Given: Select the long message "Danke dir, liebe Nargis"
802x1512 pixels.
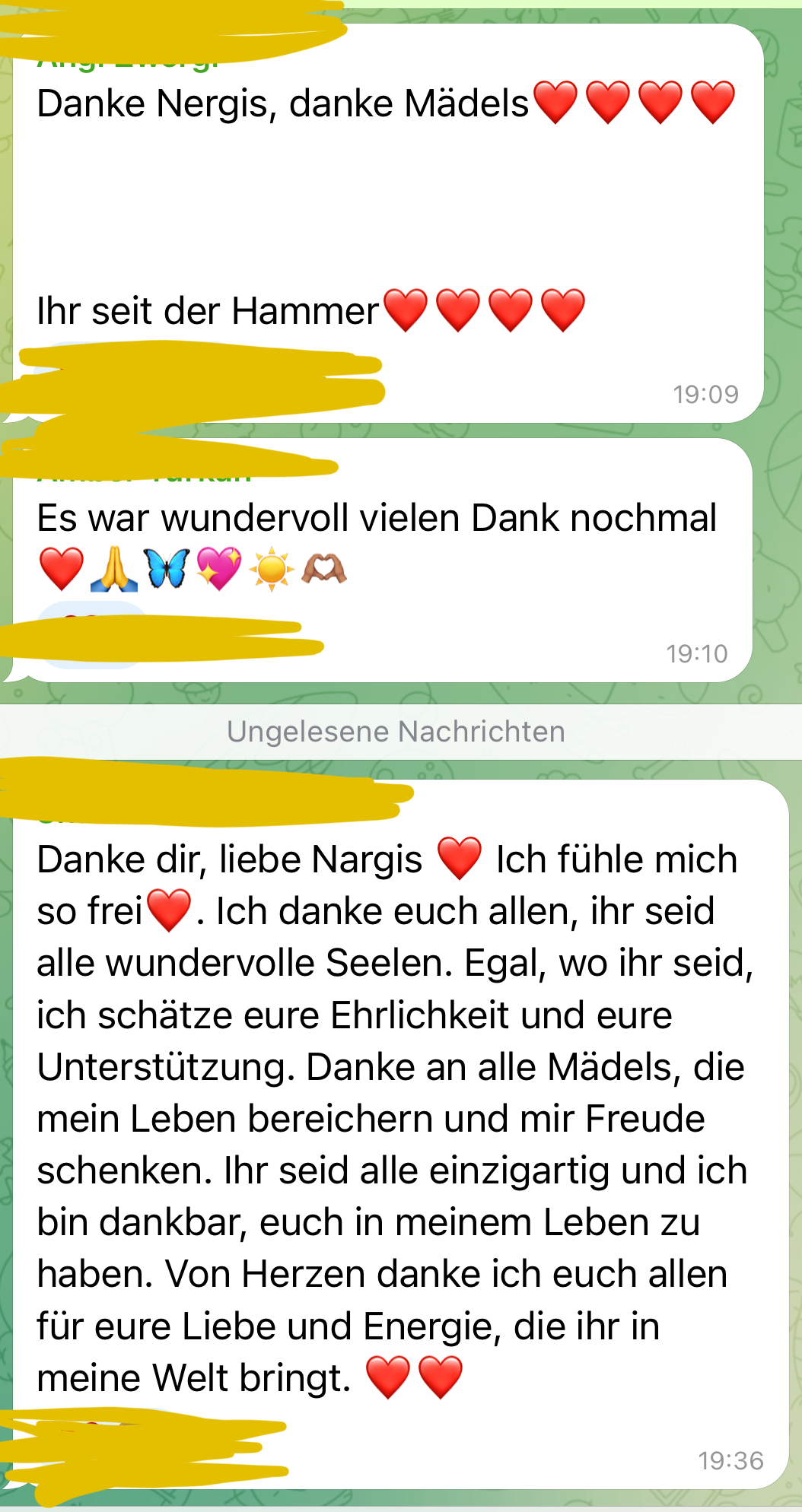Looking at the screenshot, I should [401, 1134].
